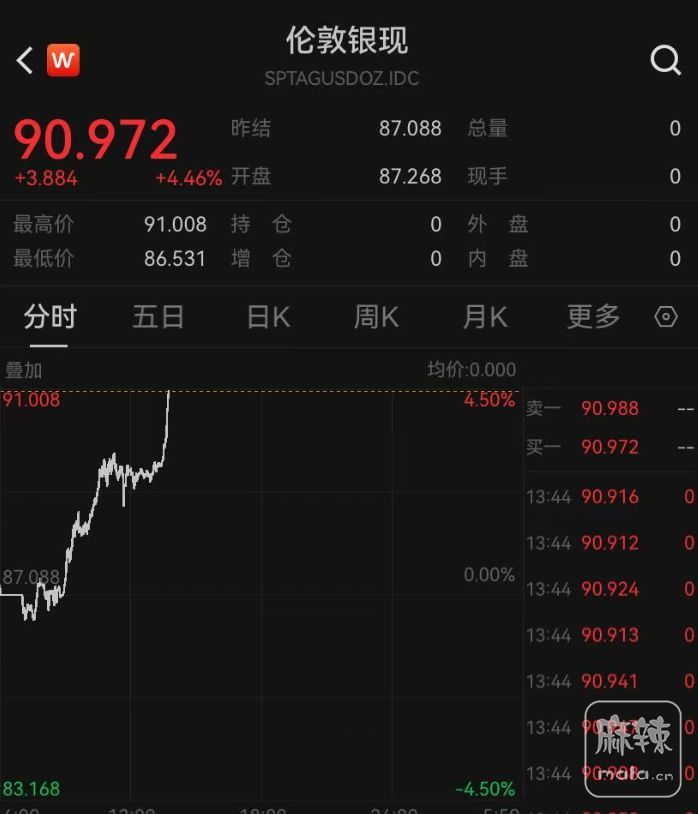Open chart settings hexagon icon
Image resolution: width=698 pixels, height=814 pixels.
click(x=666, y=318)
